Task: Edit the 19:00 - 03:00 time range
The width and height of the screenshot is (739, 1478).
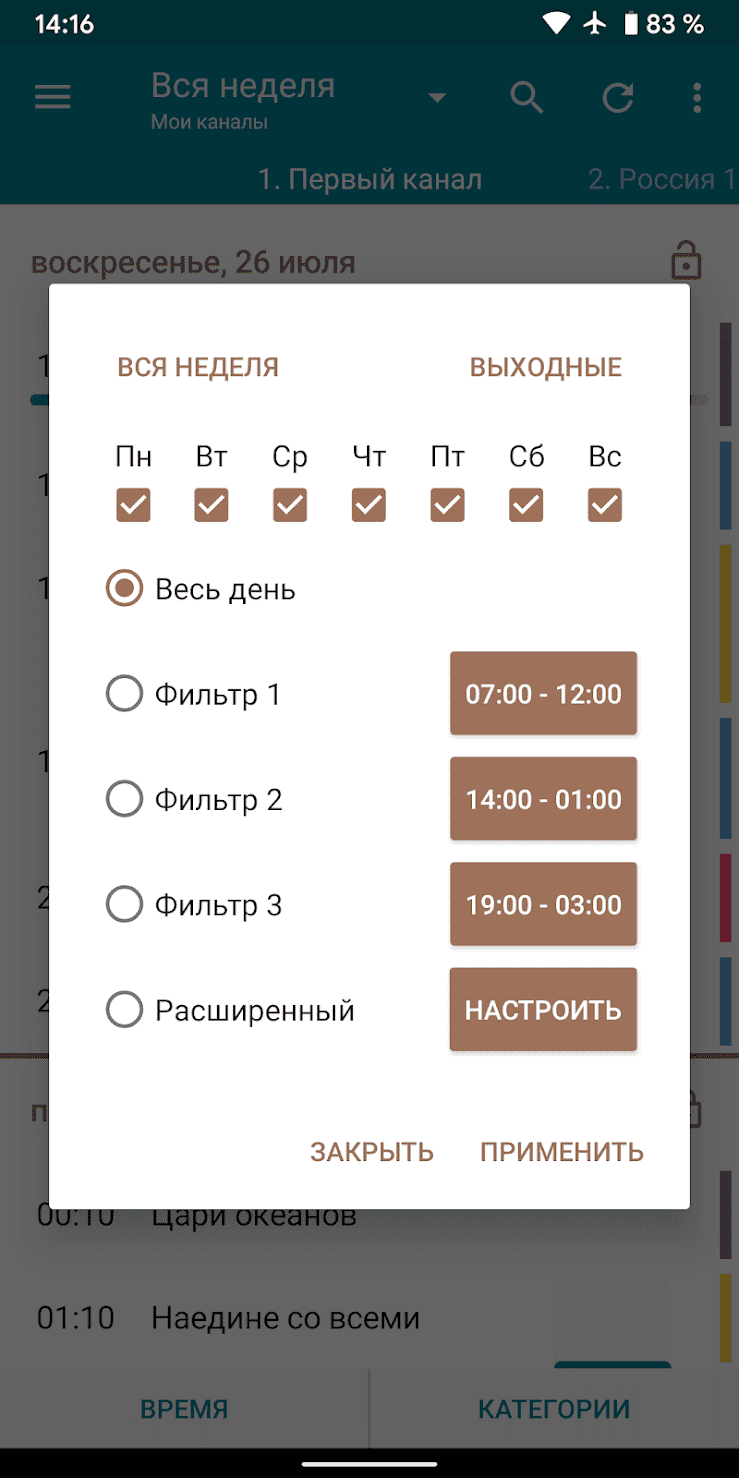Action: click(x=543, y=905)
